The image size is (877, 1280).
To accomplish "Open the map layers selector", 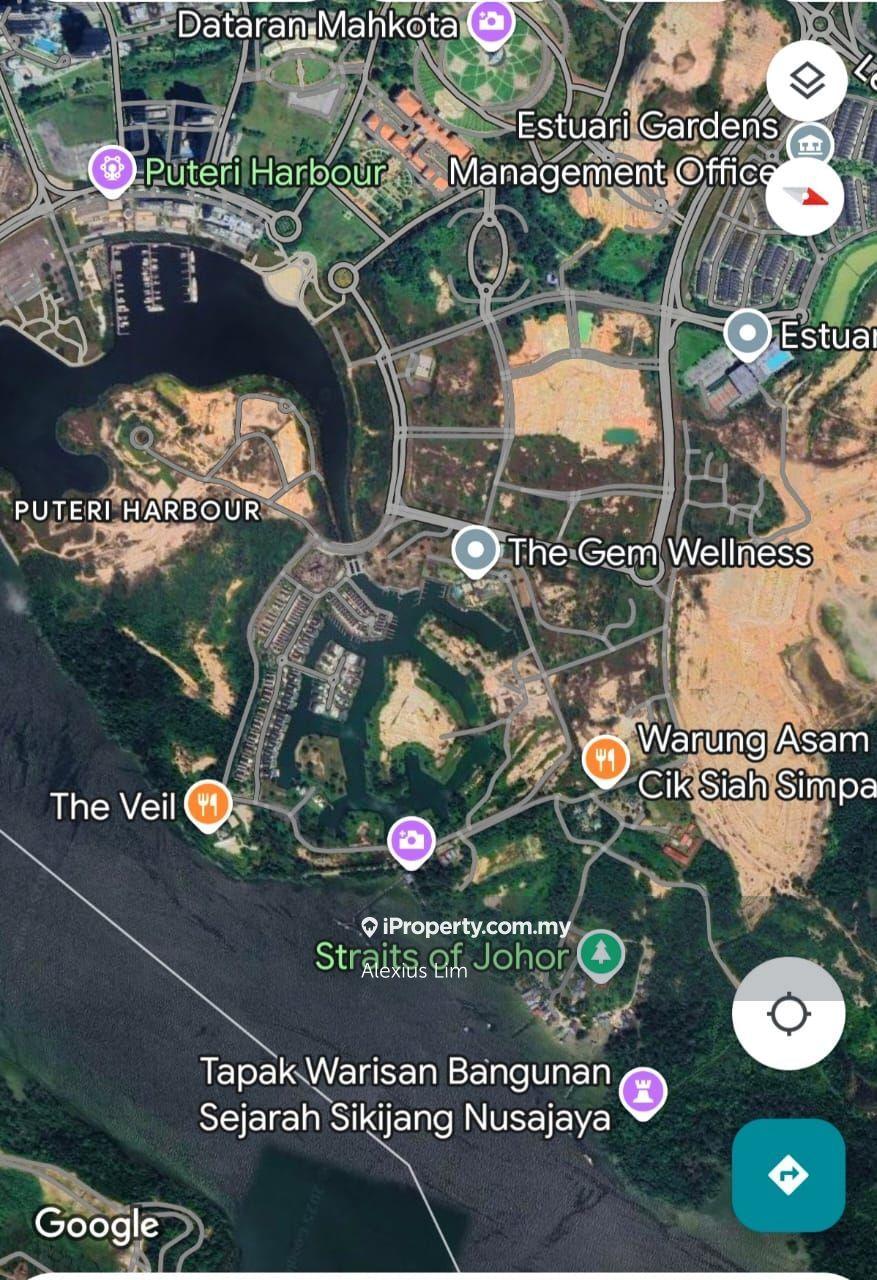I will [806, 81].
